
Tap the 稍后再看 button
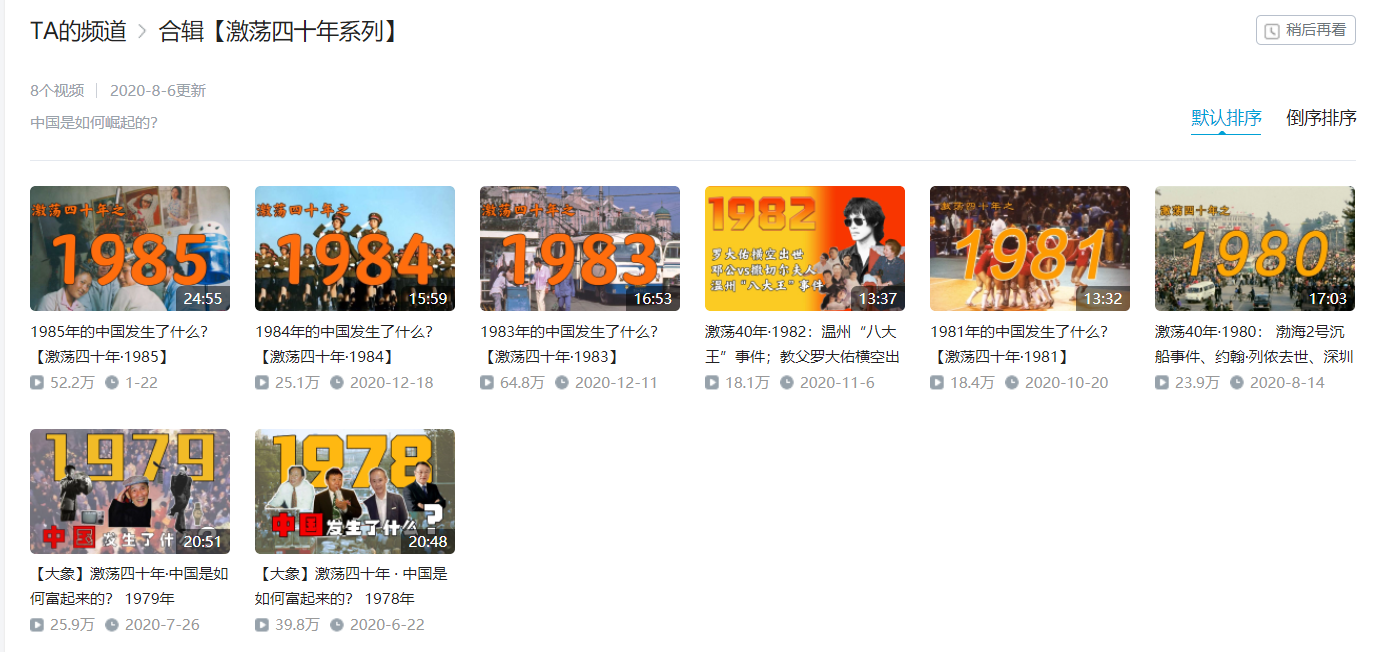1305,30
